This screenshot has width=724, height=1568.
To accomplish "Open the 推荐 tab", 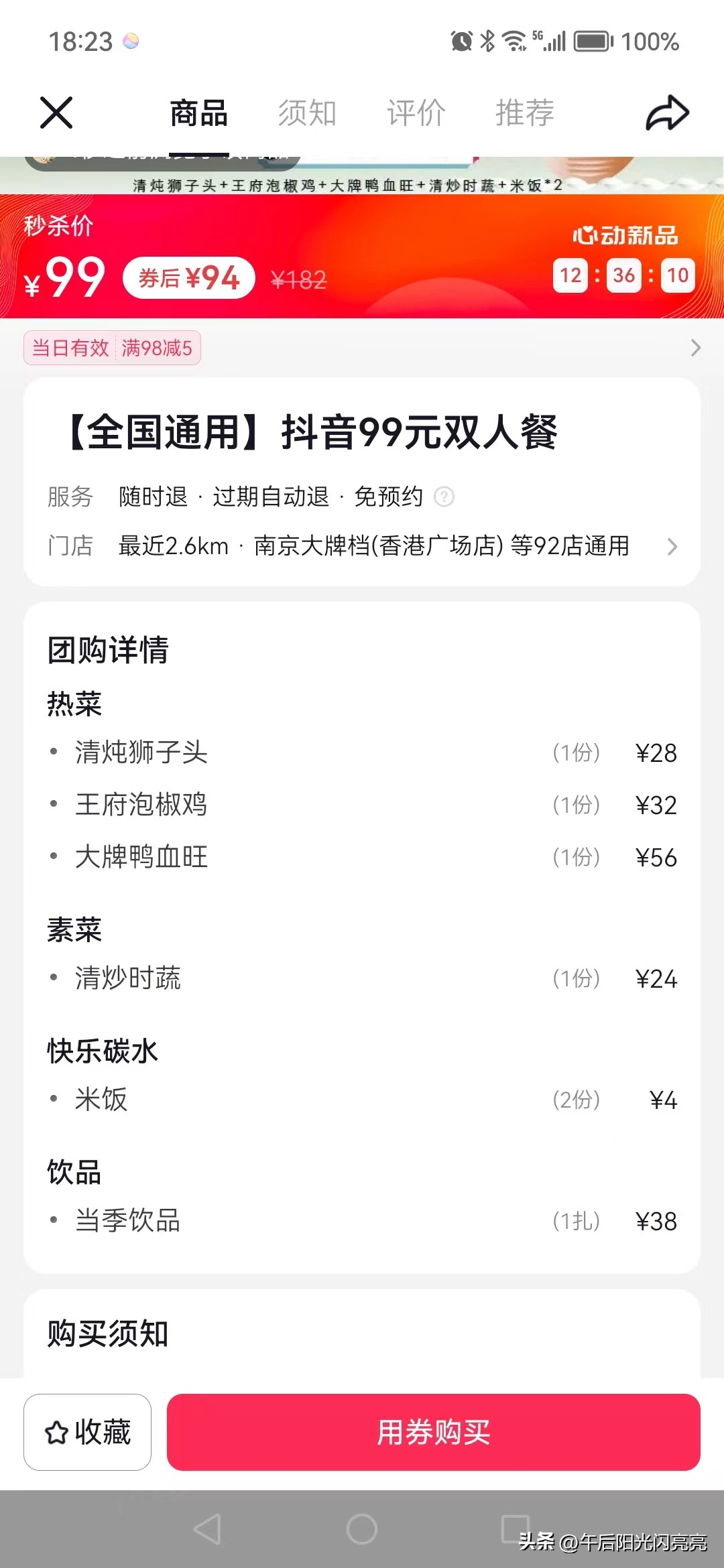I will point(525,113).
